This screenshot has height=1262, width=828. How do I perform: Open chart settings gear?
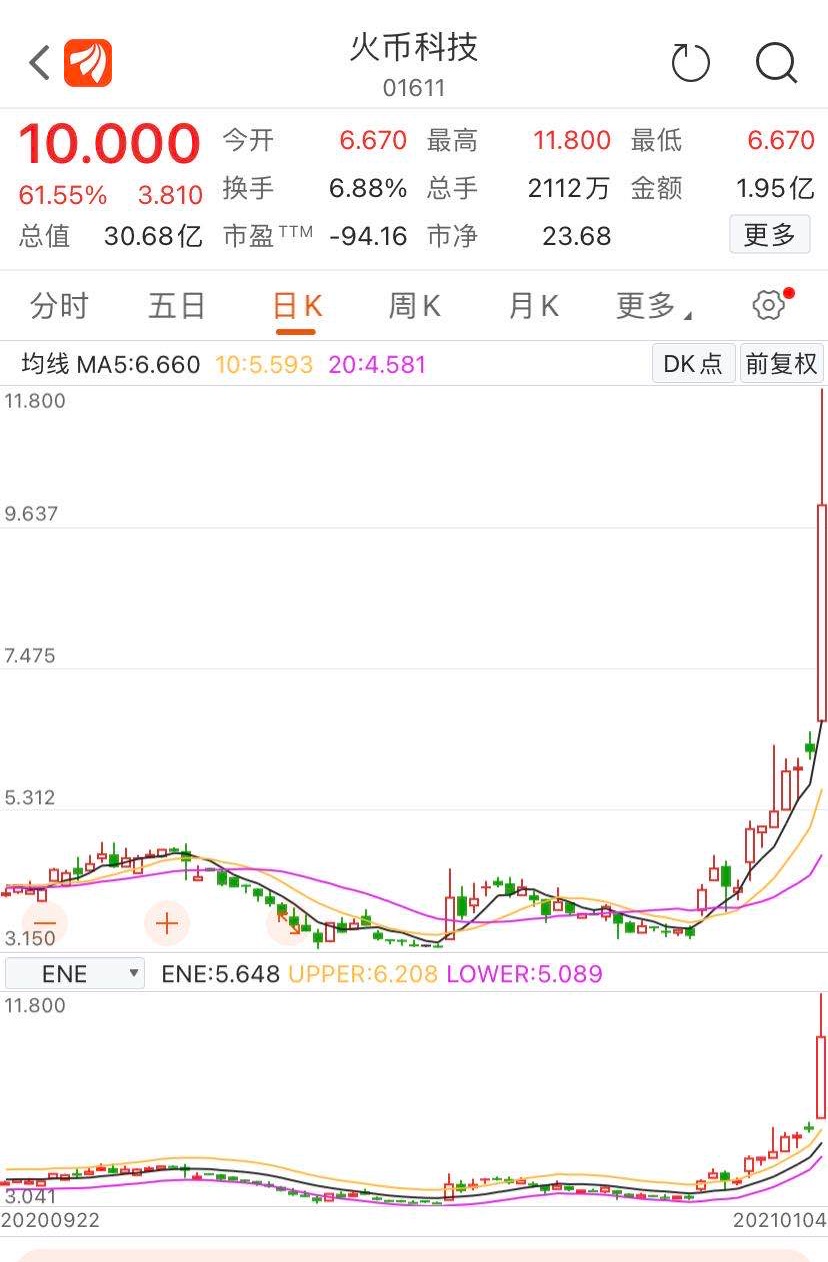(x=768, y=305)
